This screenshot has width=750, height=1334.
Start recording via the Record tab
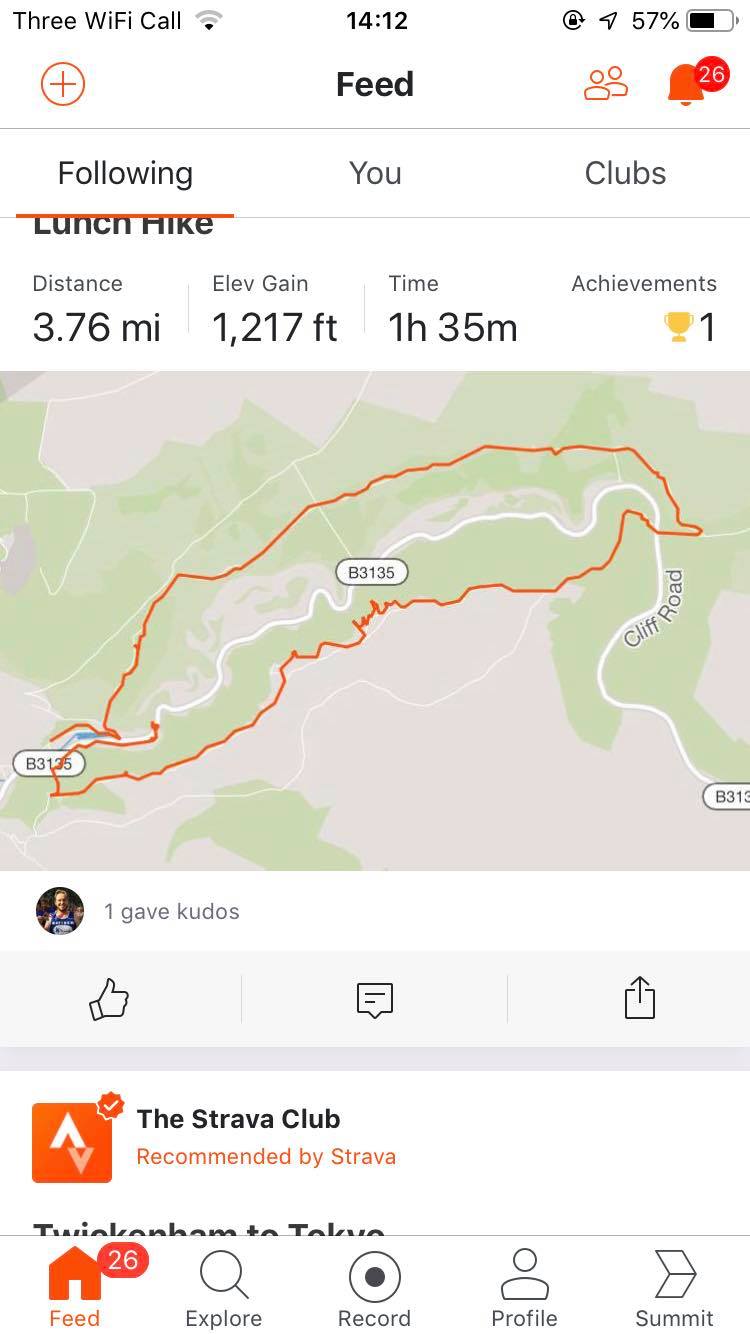(375, 1289)
